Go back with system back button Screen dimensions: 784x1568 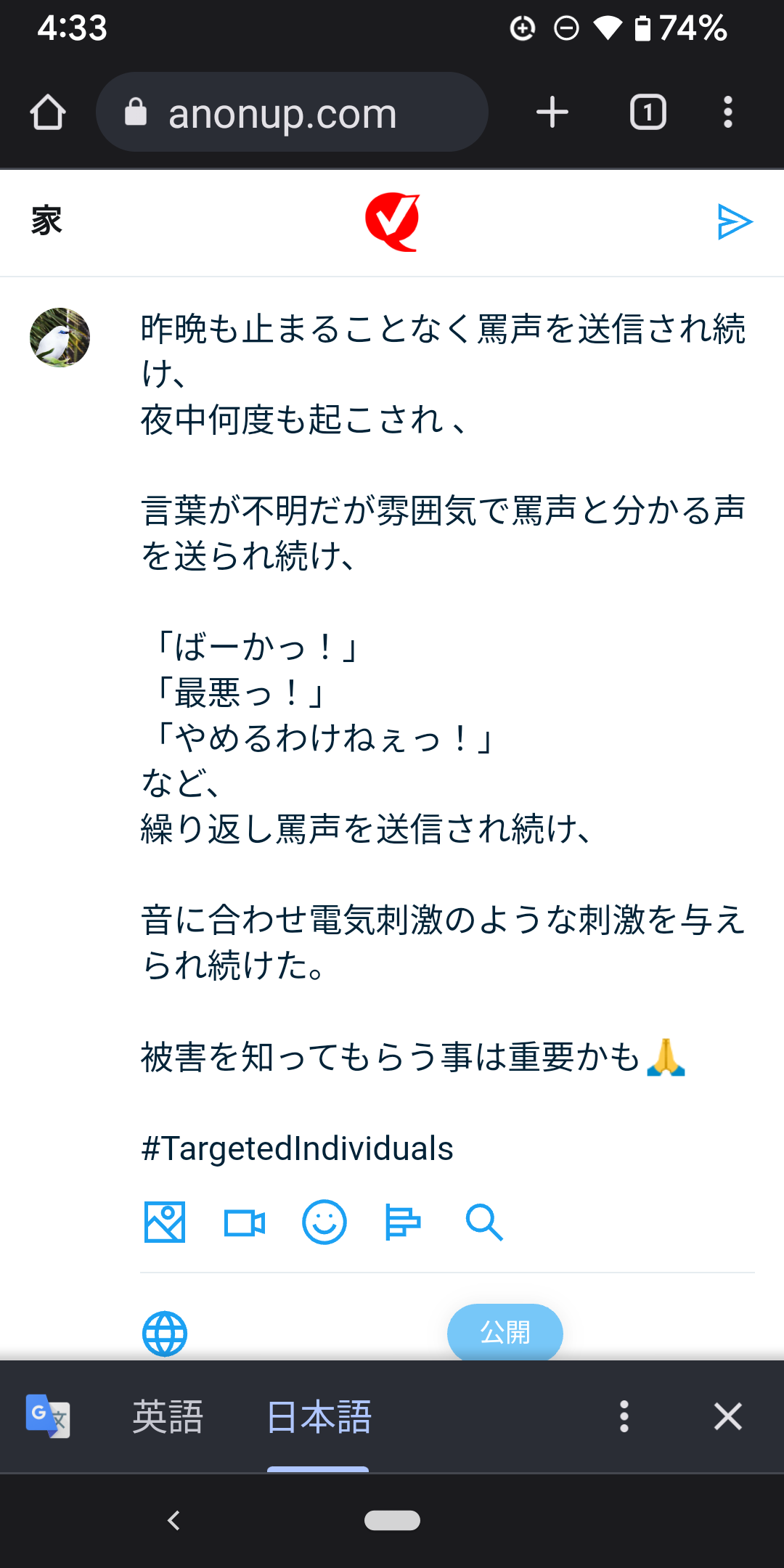[173, 1520]
